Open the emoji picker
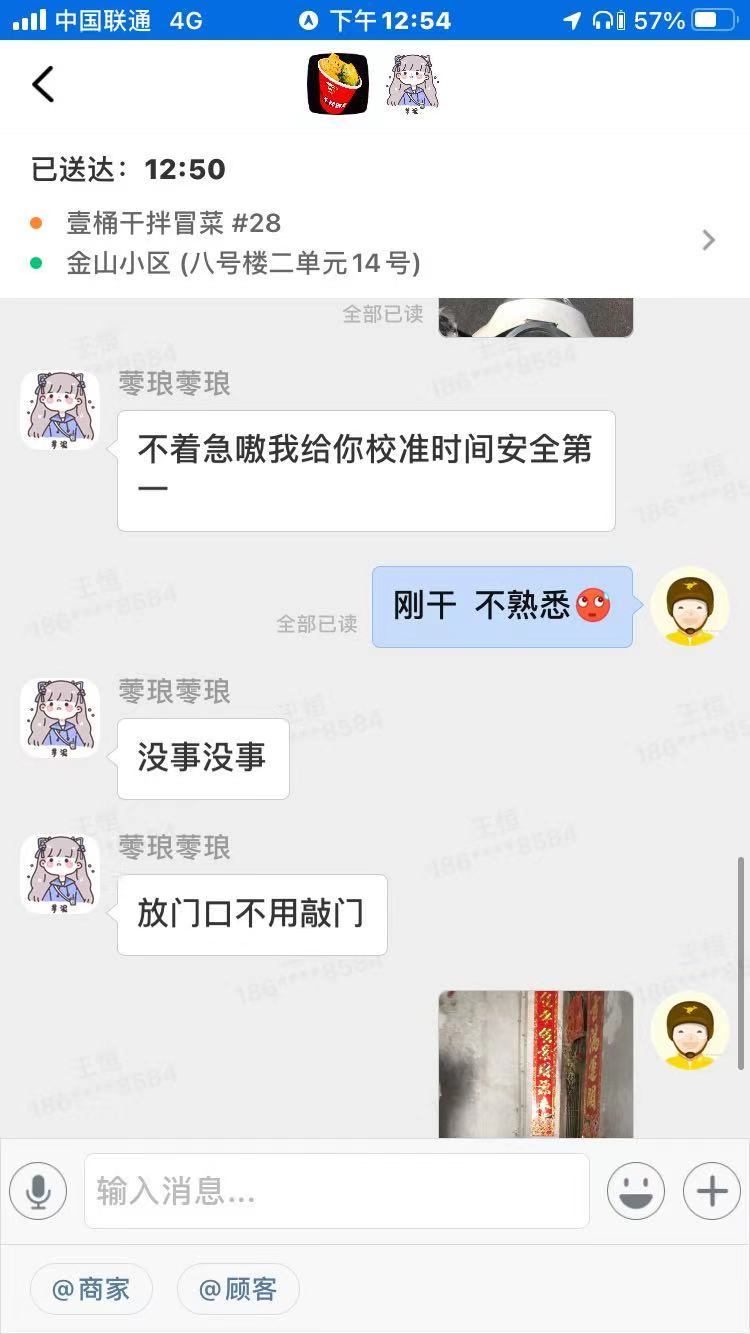This screenshot has height=1334, width=750. 636,1190
